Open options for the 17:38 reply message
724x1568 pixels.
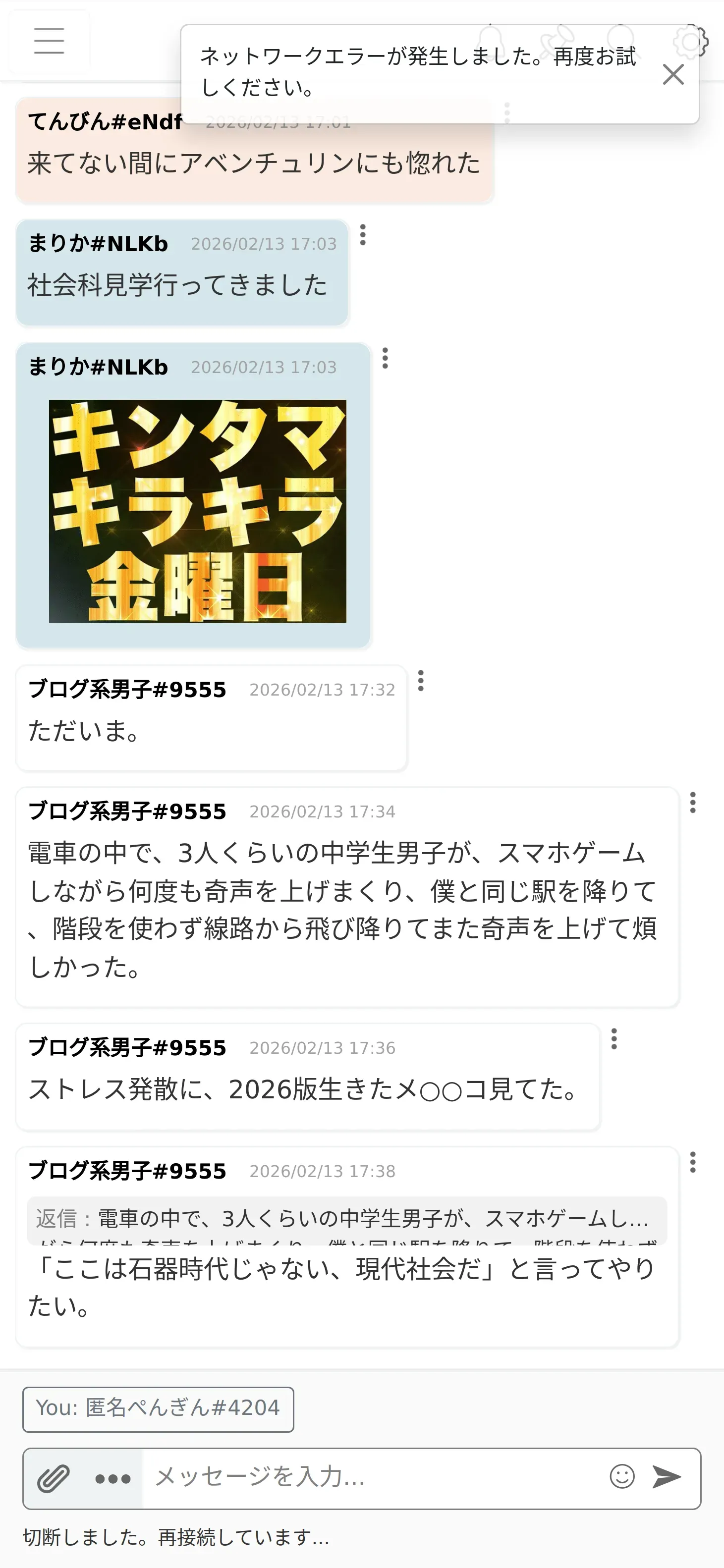click(x=693, y=1162)
